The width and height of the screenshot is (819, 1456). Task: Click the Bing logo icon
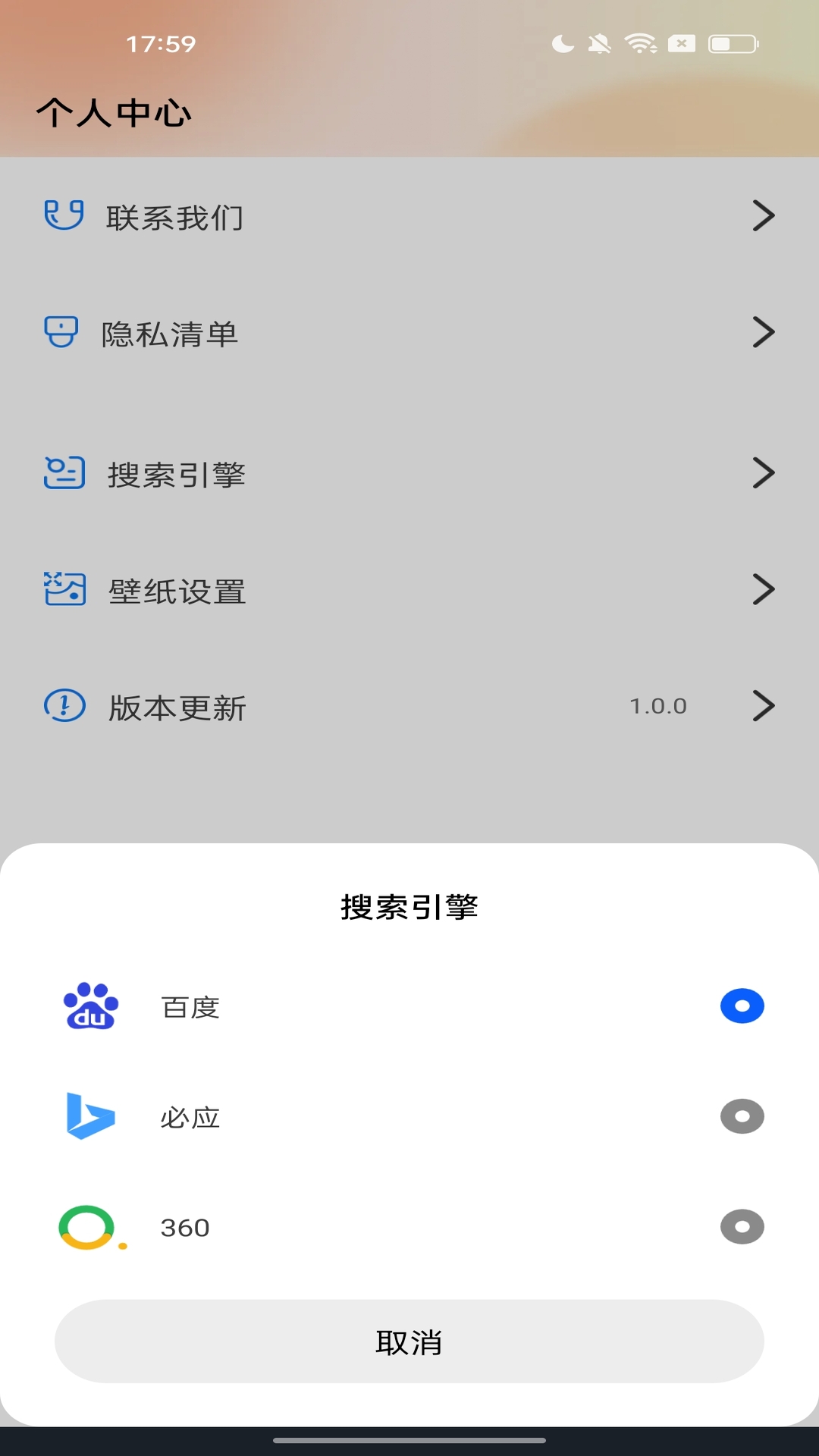(x=90, y=1116)
